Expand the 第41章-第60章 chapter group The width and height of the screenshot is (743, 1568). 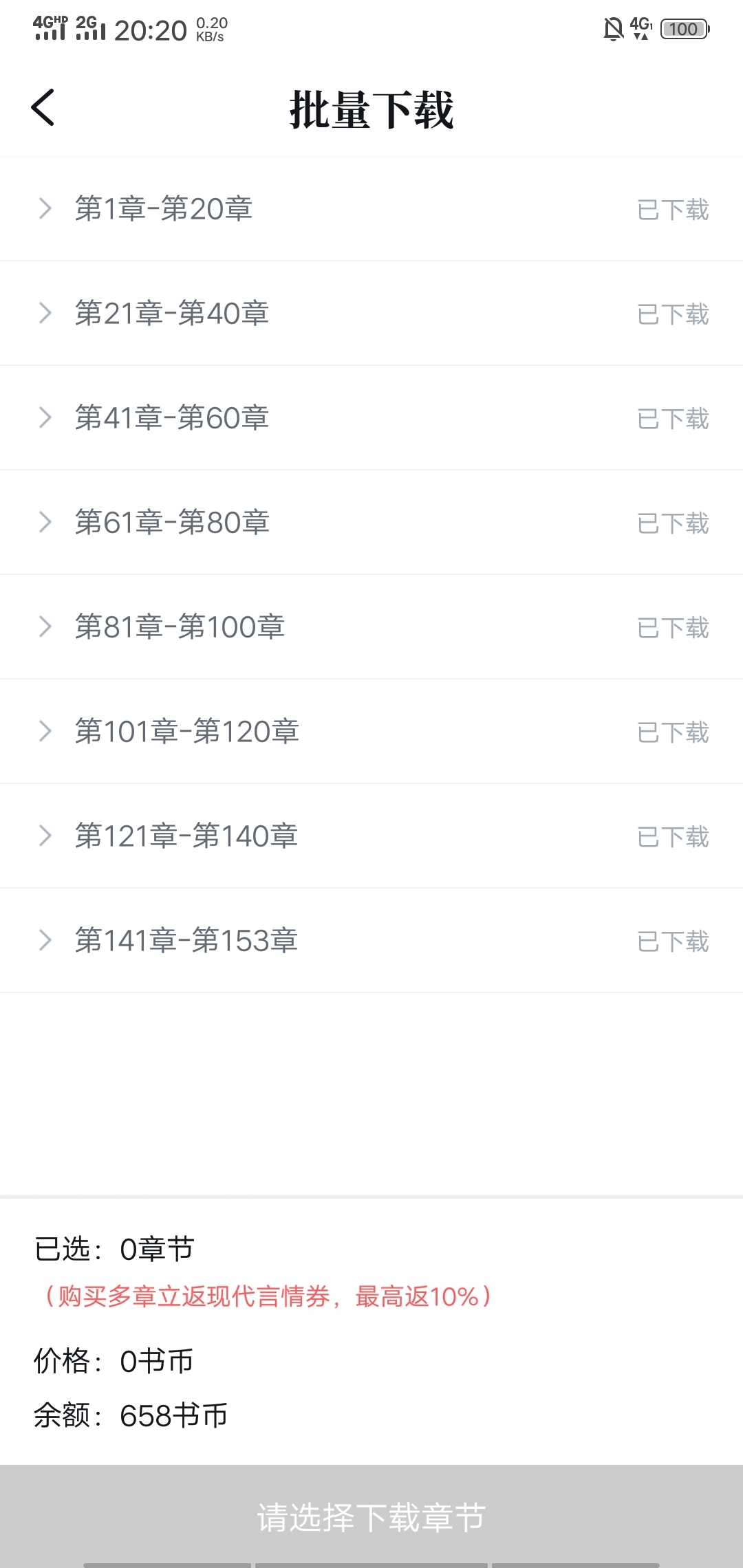tap(45, 417)
